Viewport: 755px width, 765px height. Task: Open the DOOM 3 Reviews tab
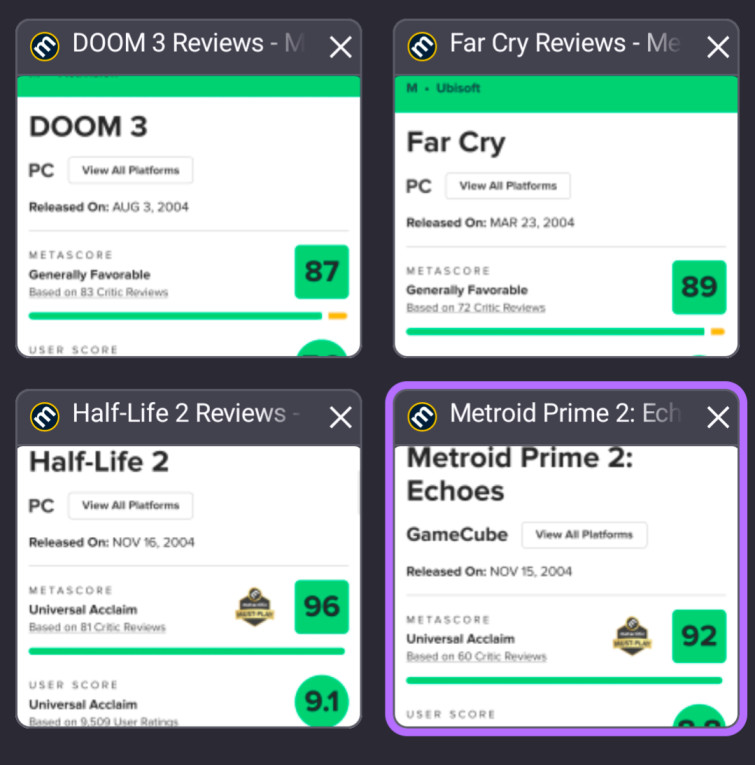tap(188, 215)
